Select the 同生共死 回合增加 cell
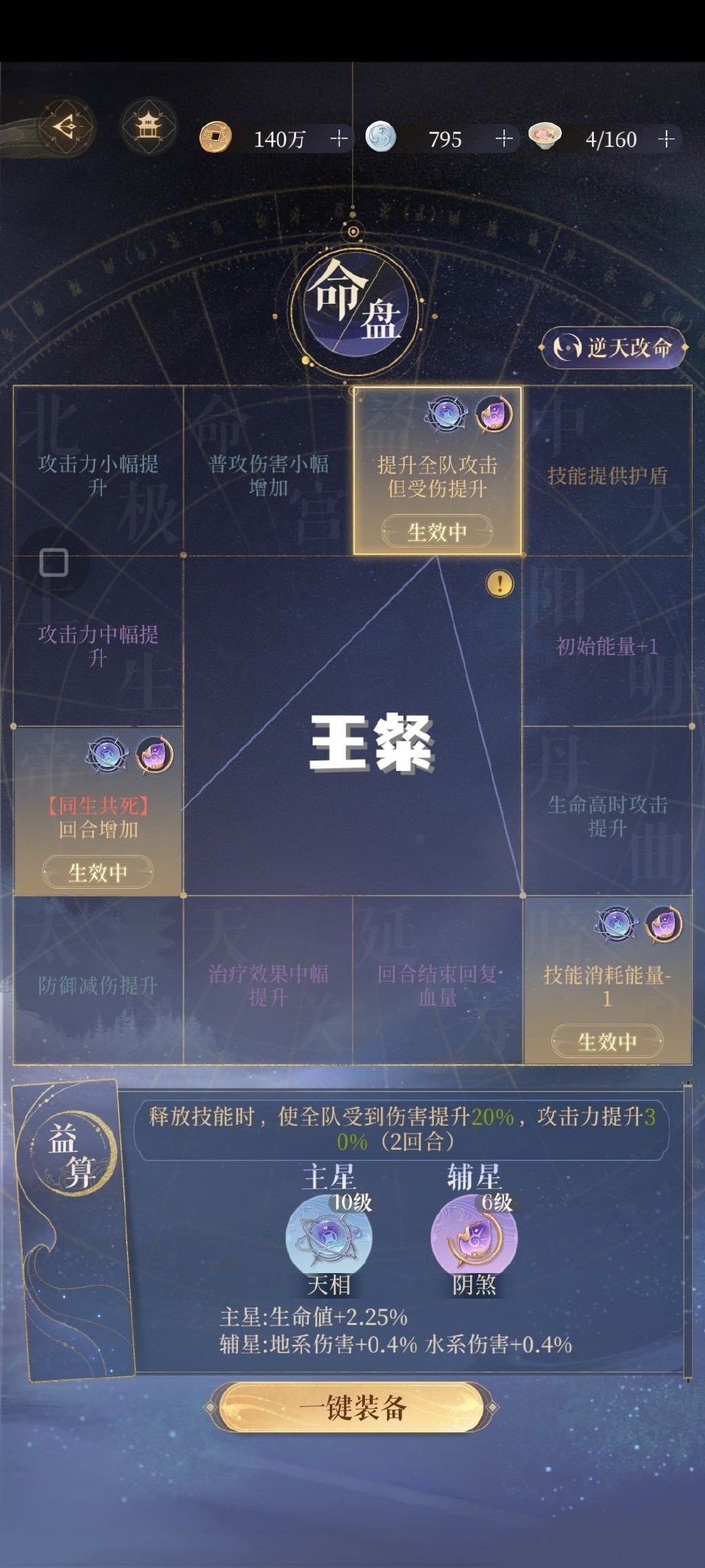The width and height of the screenshot is (705, 1568). pyautogui.click(x=98, y=816)
